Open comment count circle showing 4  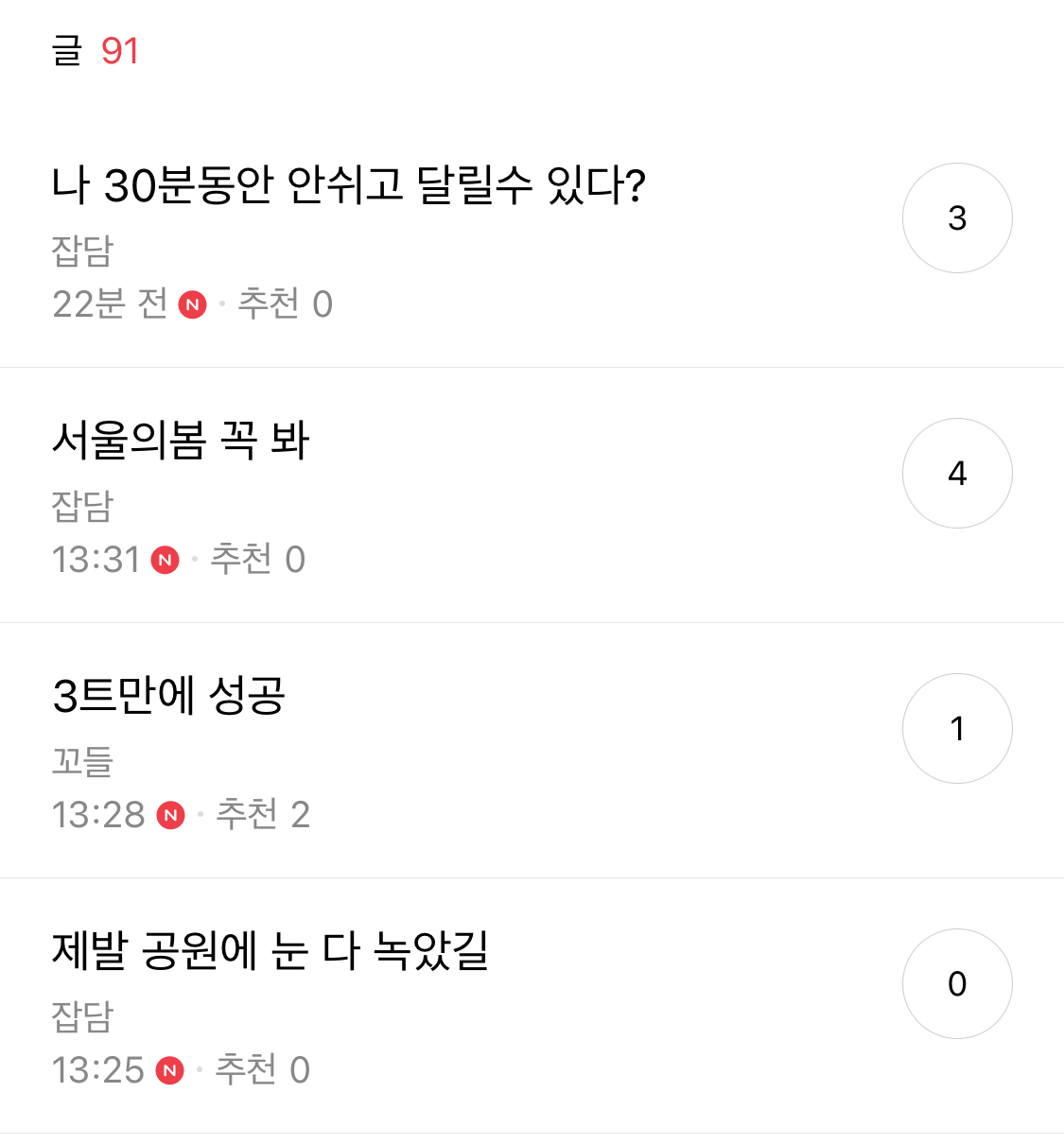[957, 473]
